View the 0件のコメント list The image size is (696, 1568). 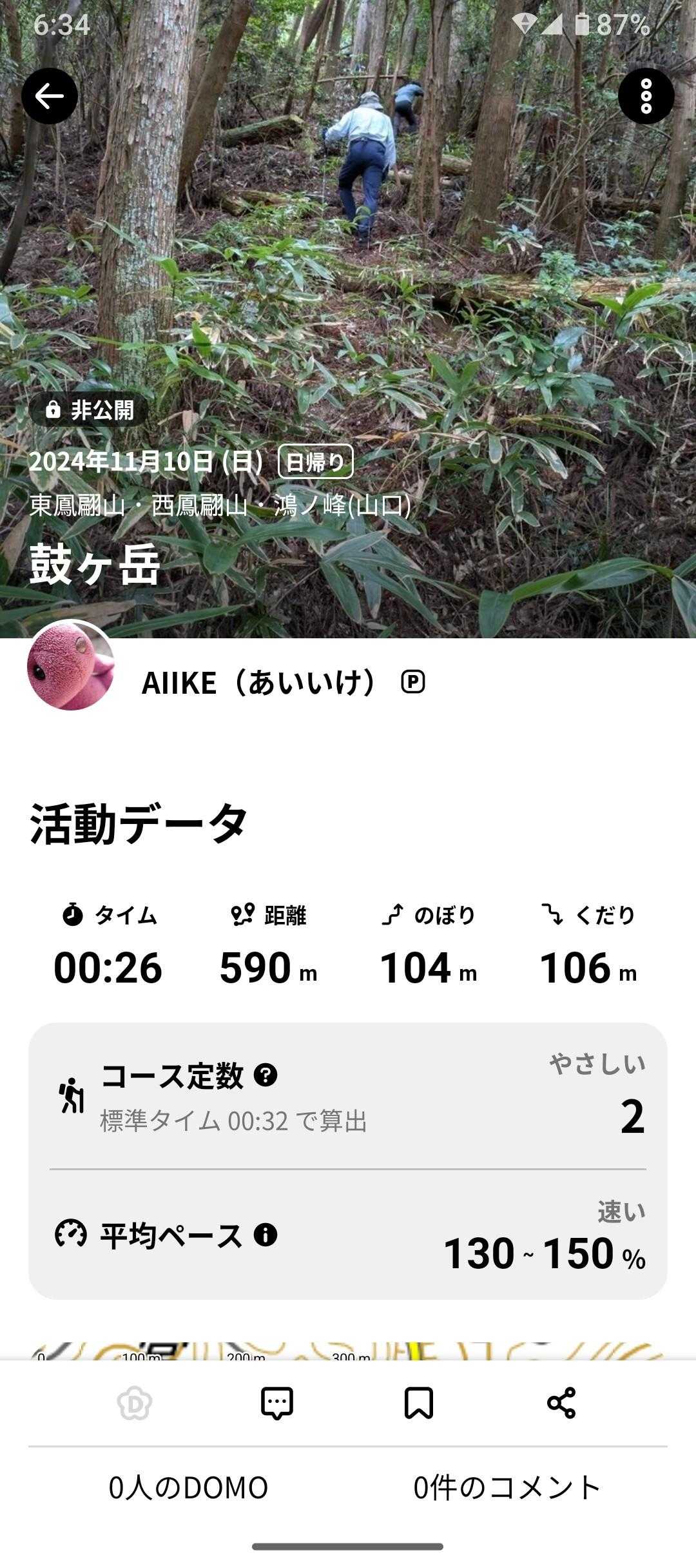point(507,1488)
